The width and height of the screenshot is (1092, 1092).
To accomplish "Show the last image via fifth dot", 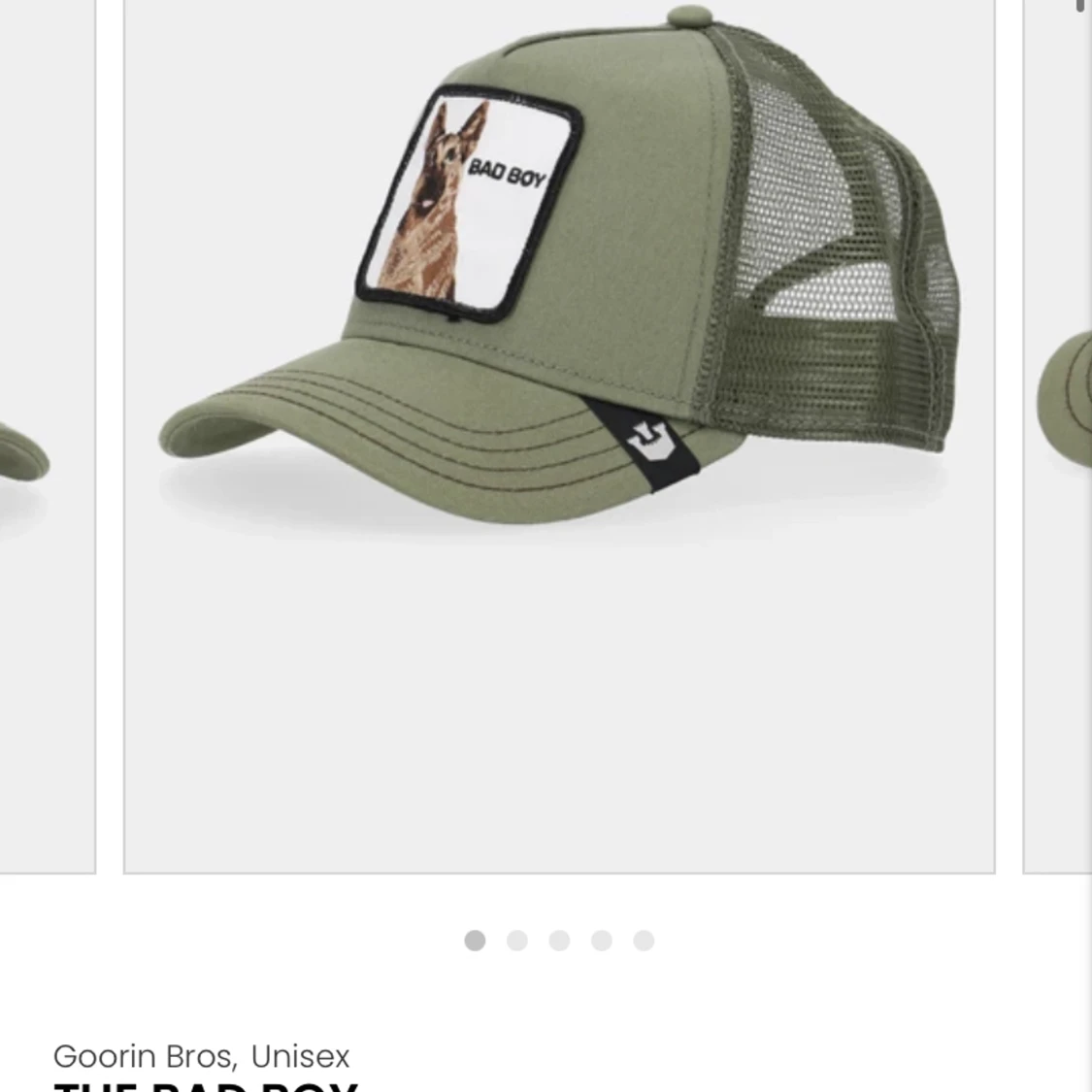I will [x=644, y=941].
